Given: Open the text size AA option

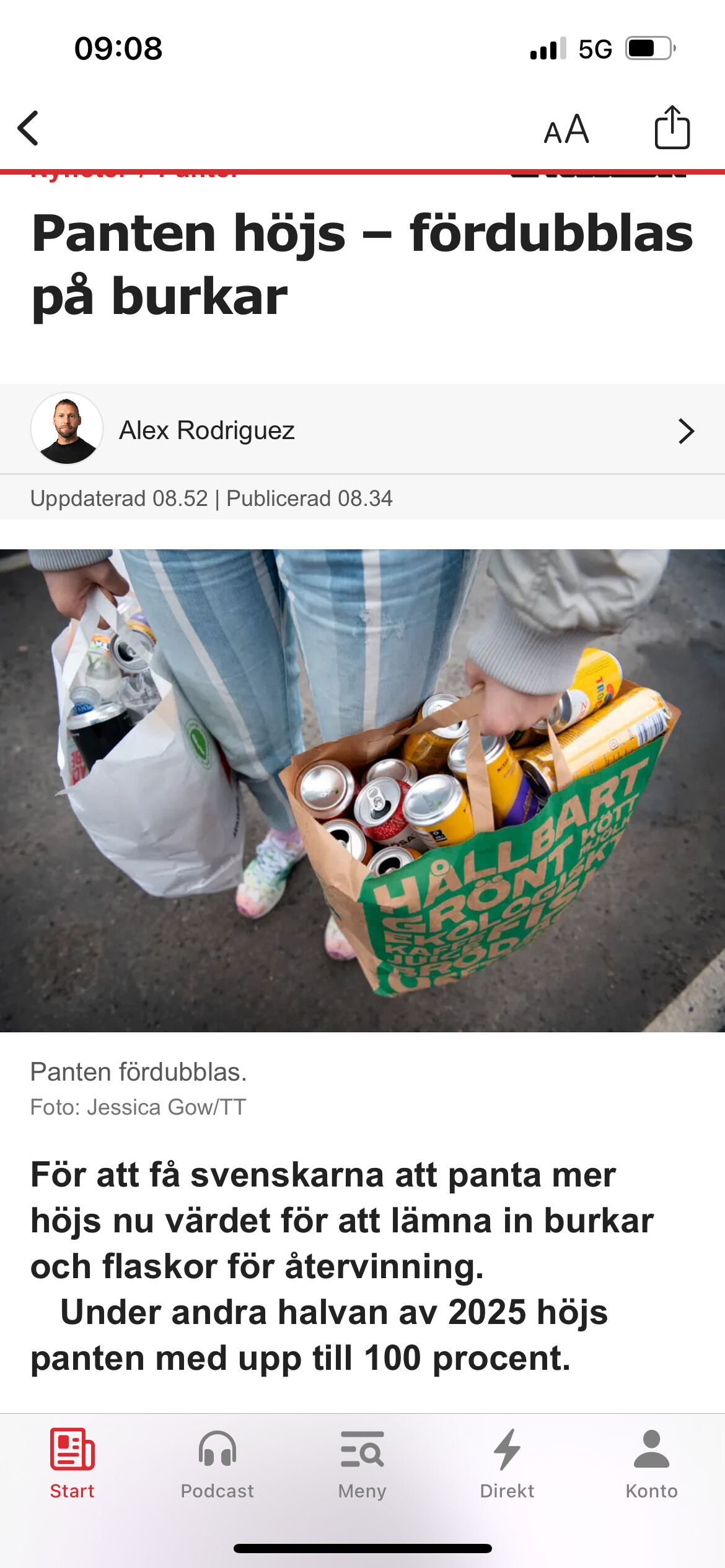Looking at the screenshot, I should tap(566, 129).
